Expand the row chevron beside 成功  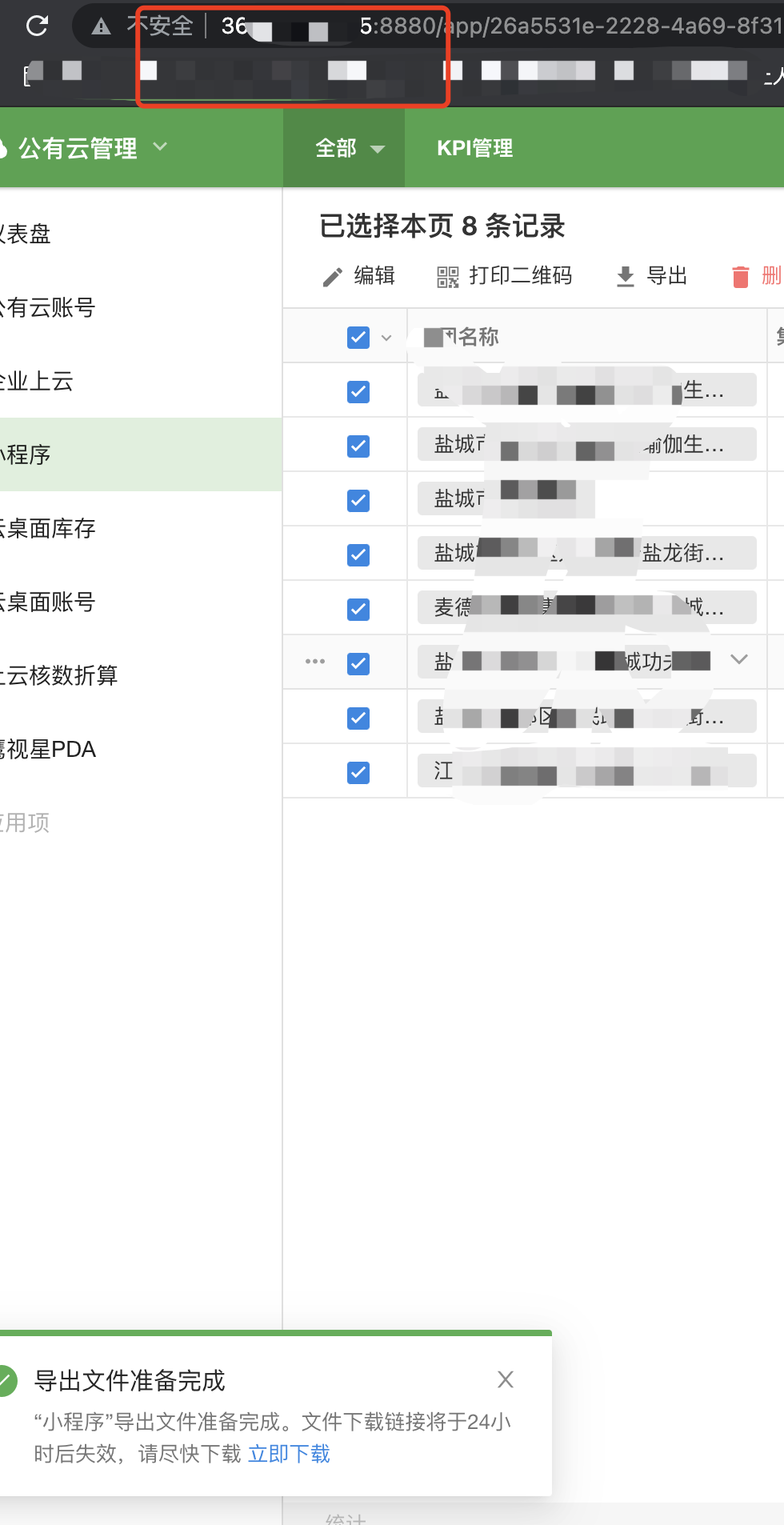click(739, 659)
